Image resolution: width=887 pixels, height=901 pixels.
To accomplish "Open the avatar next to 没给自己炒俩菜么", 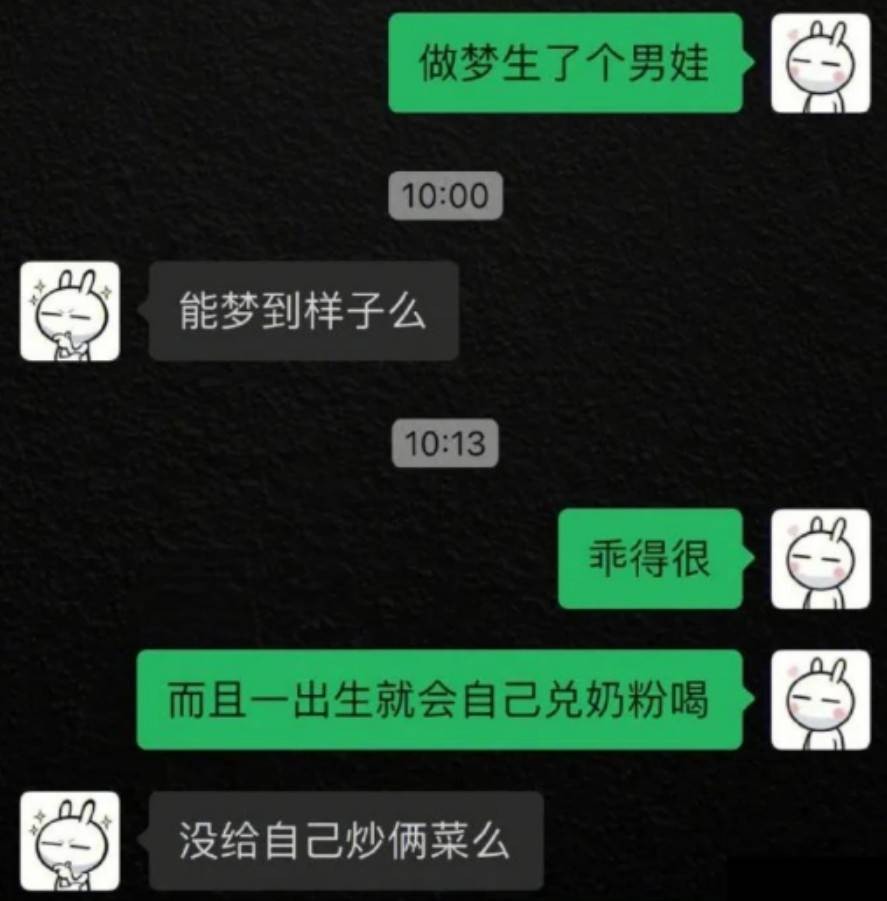I will pyautogui.click(x=70, y=841).
